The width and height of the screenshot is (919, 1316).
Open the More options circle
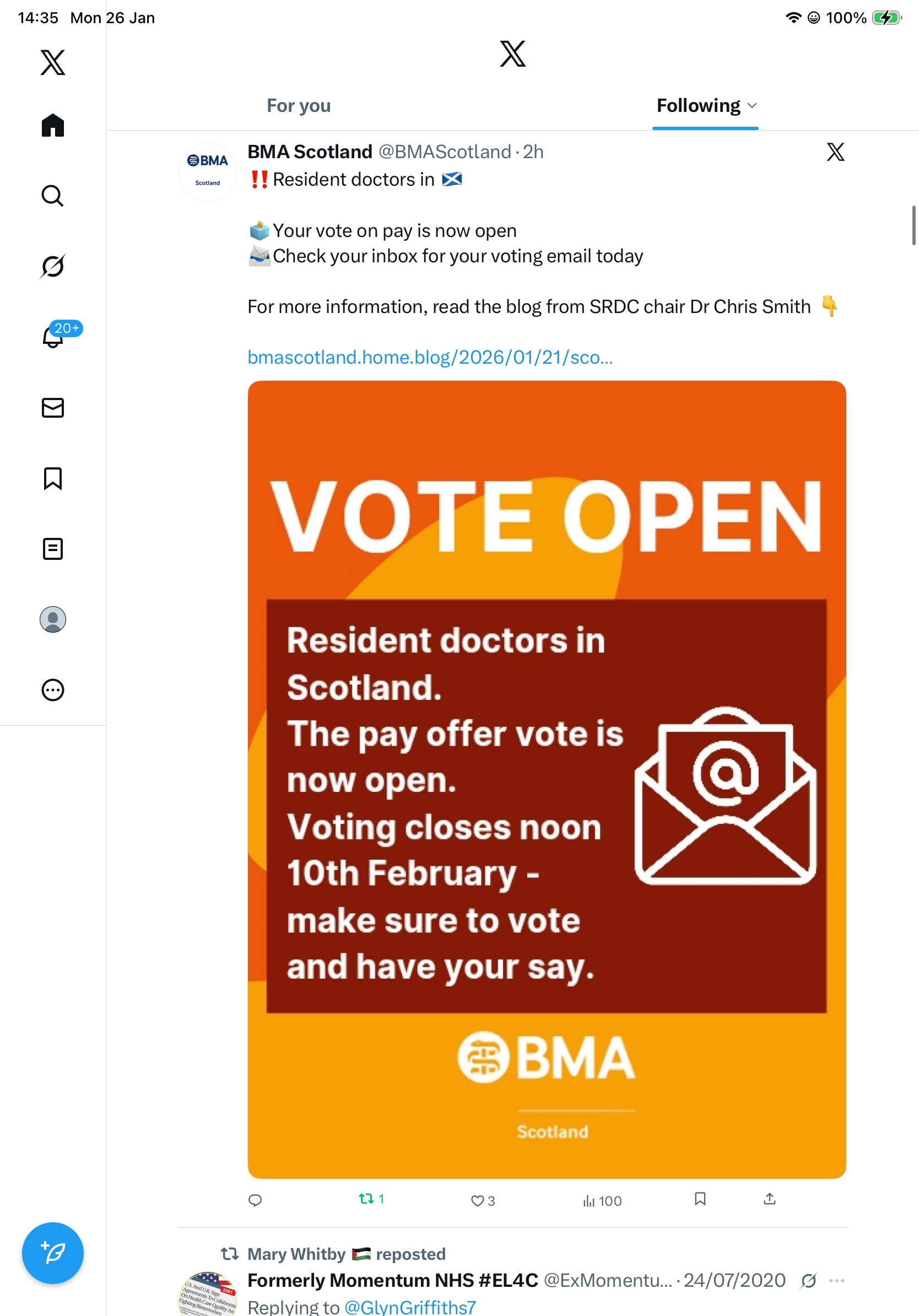pos(53,689)
